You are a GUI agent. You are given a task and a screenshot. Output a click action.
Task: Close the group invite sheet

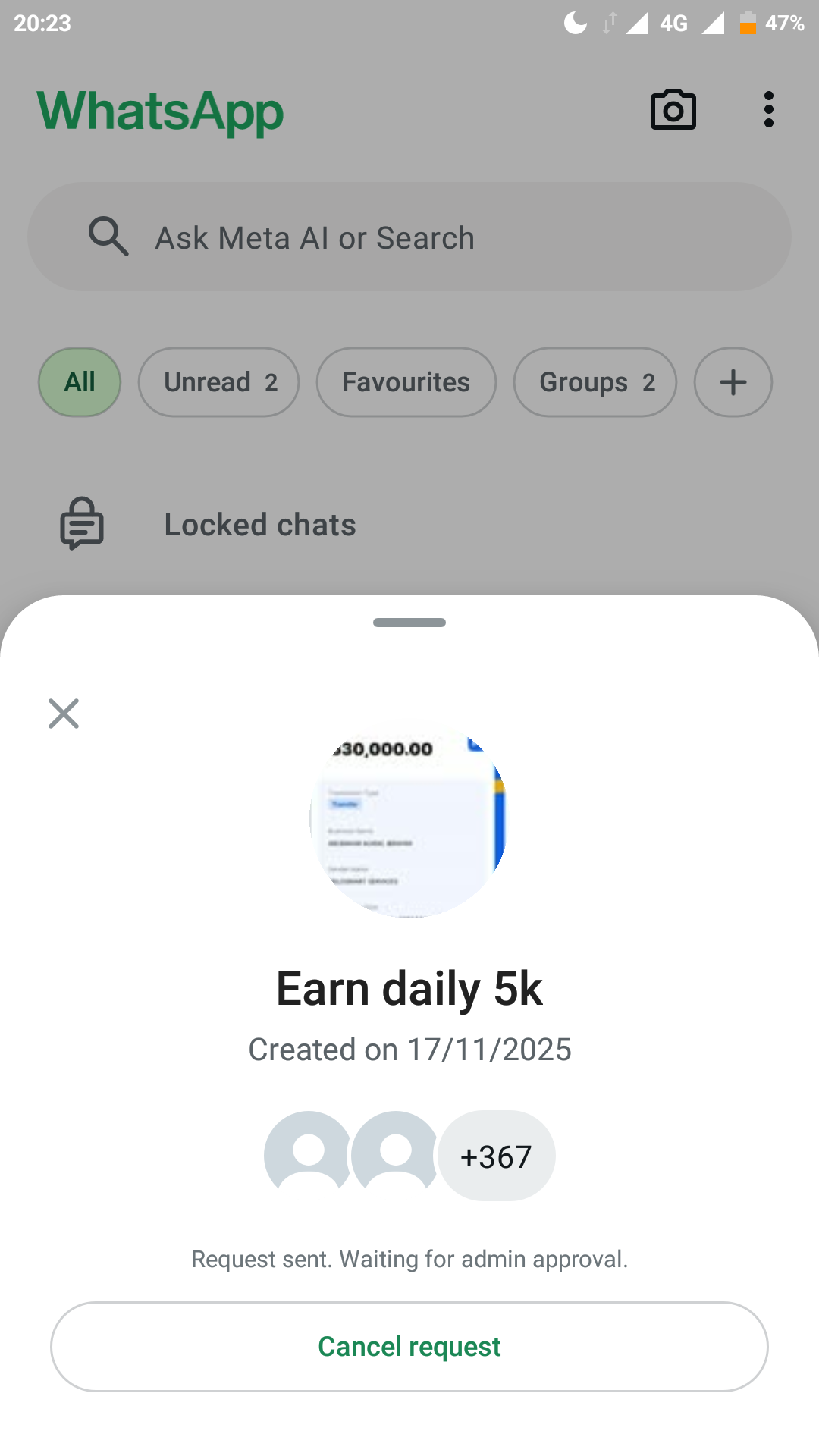(64, 714)
